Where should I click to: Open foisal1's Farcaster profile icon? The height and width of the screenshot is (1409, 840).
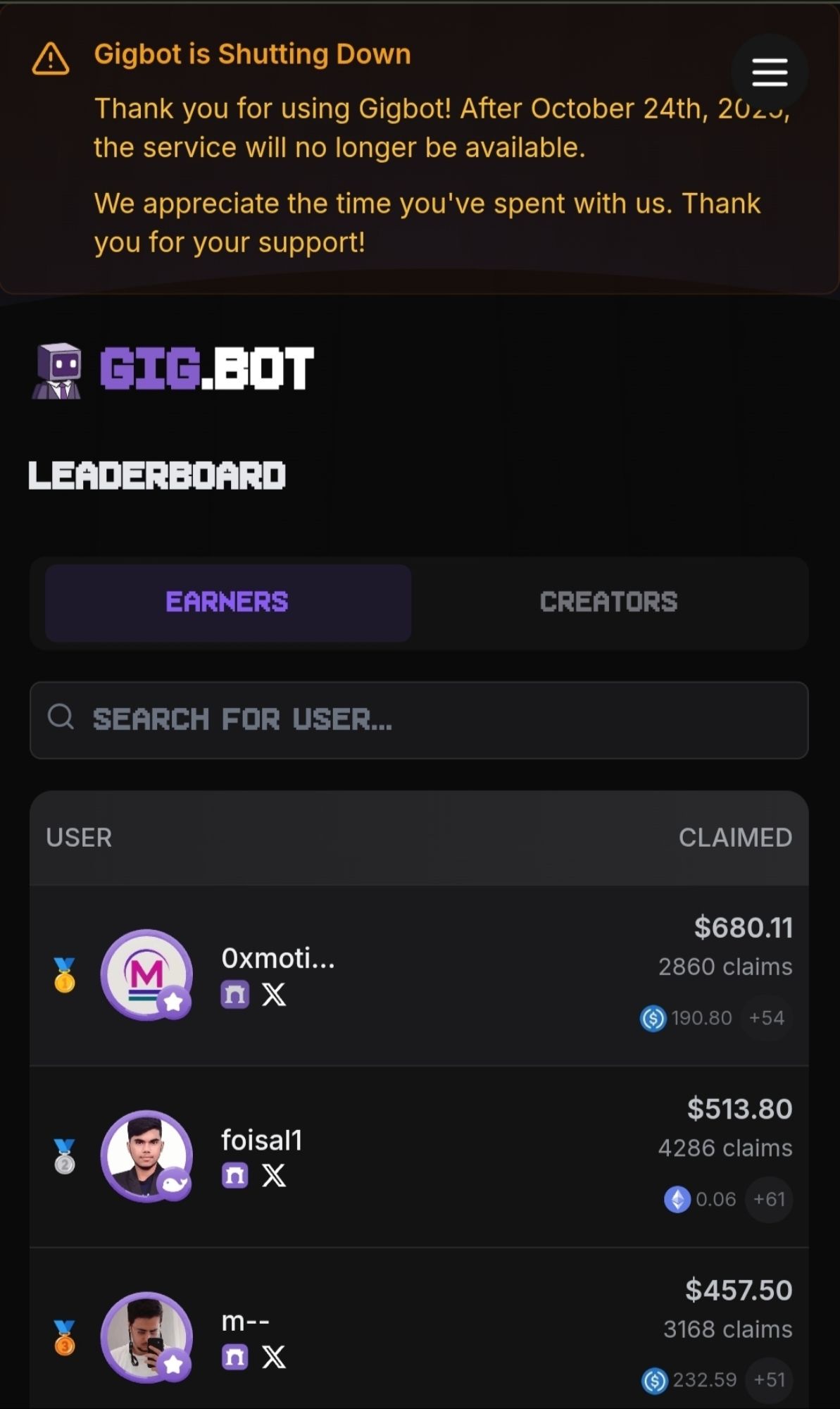pyautogui.click(x=235, y=1175)
